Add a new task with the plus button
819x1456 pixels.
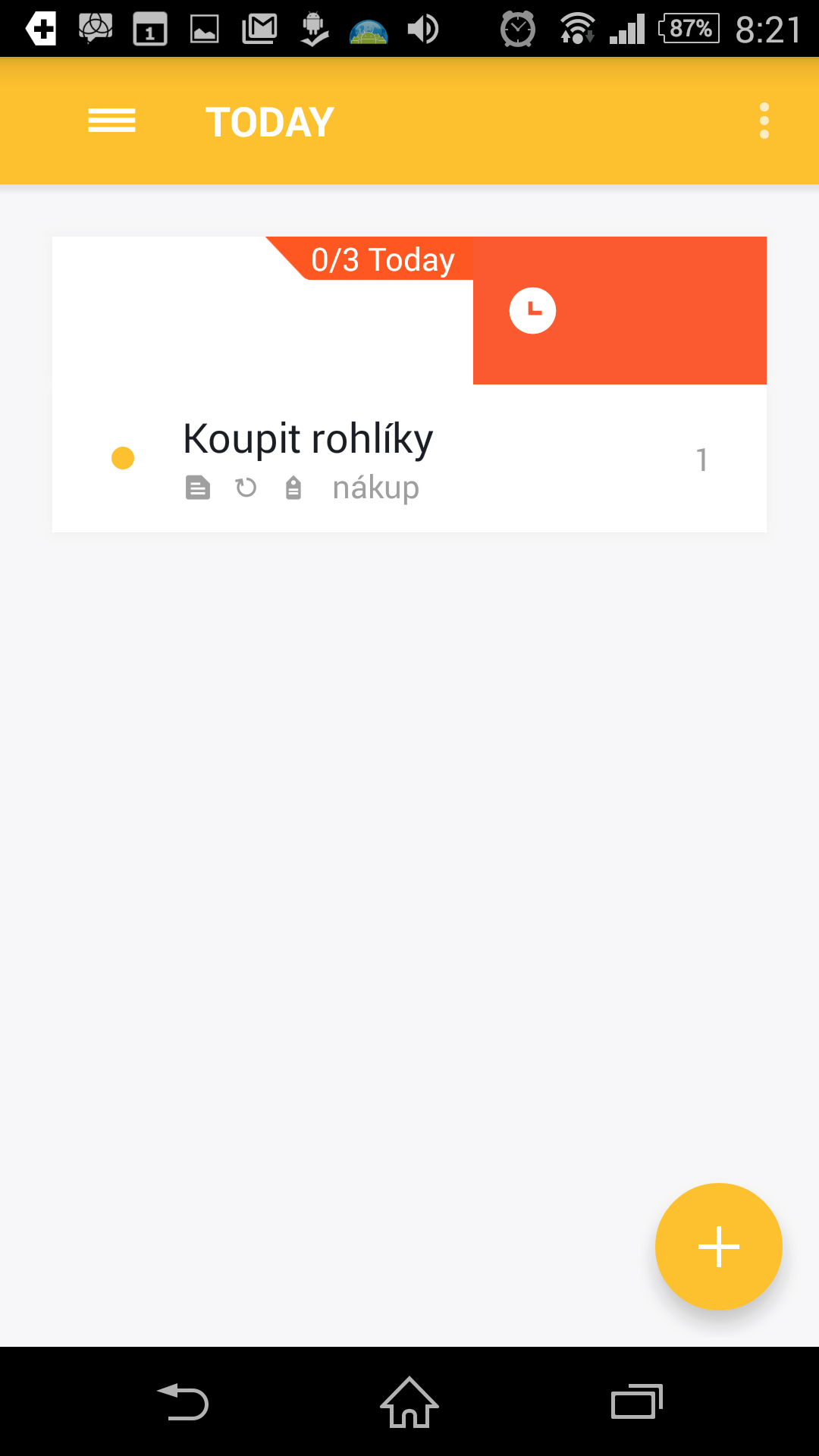tap(718, 1246)
